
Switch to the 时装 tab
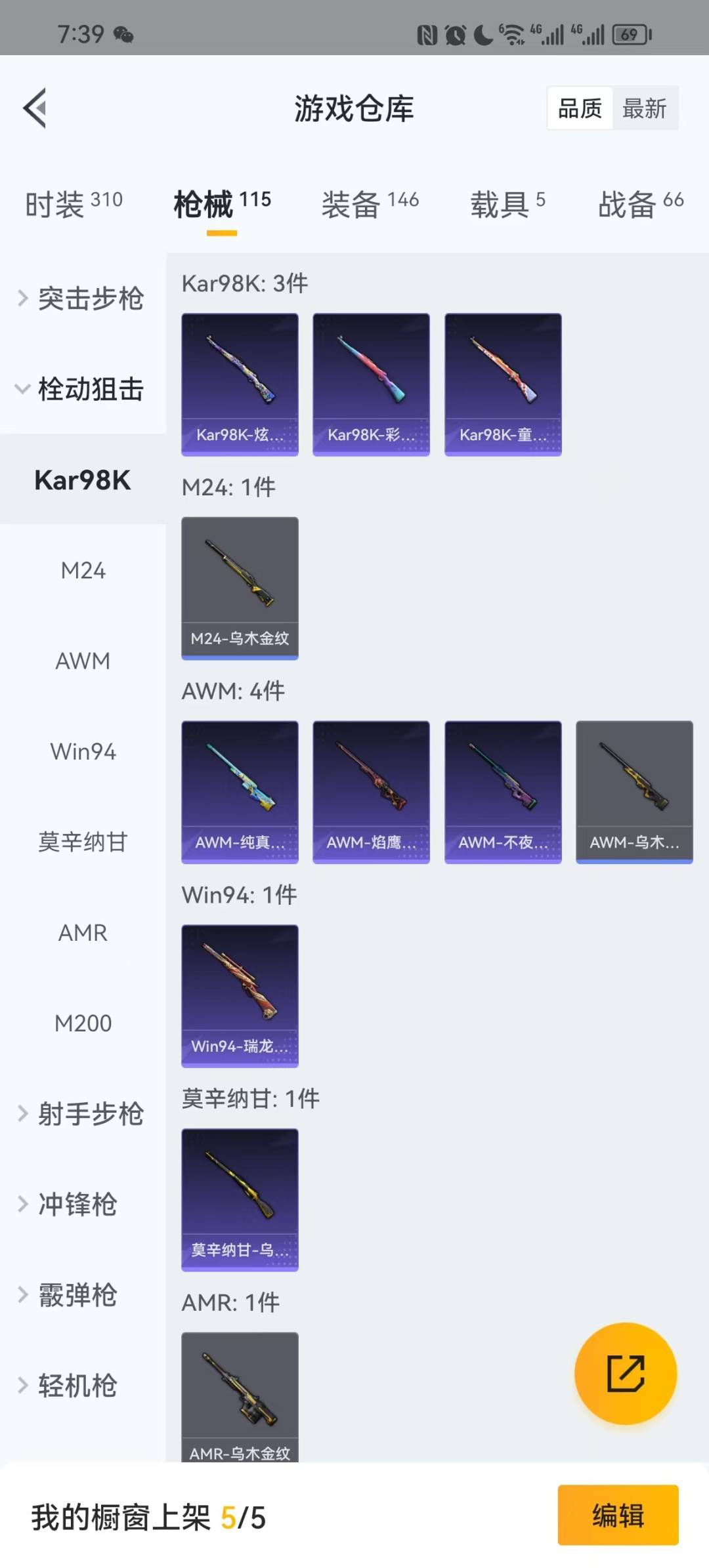pyautogui.click(x=74, y=204)
